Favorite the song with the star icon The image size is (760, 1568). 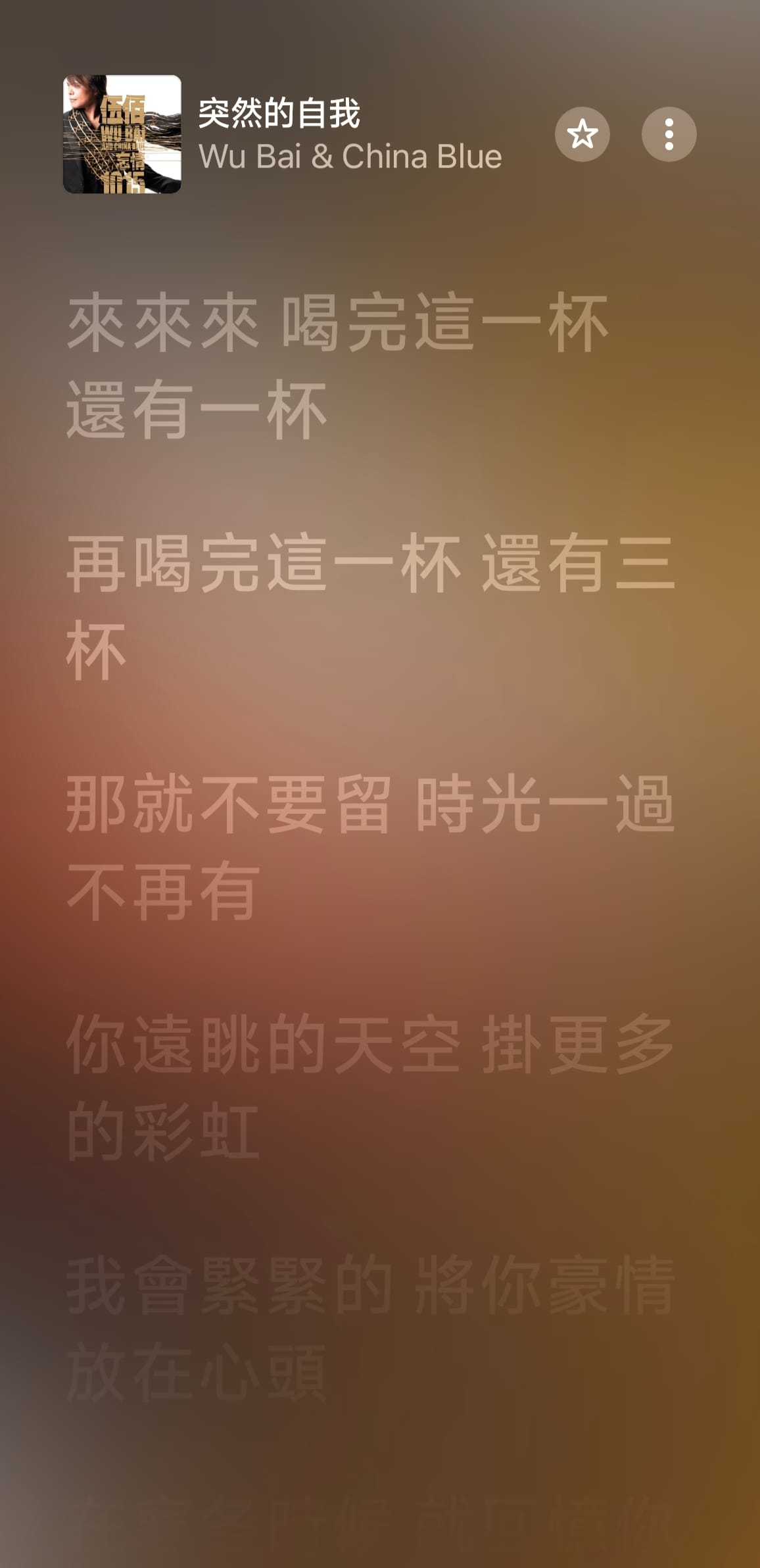[582, 134]
